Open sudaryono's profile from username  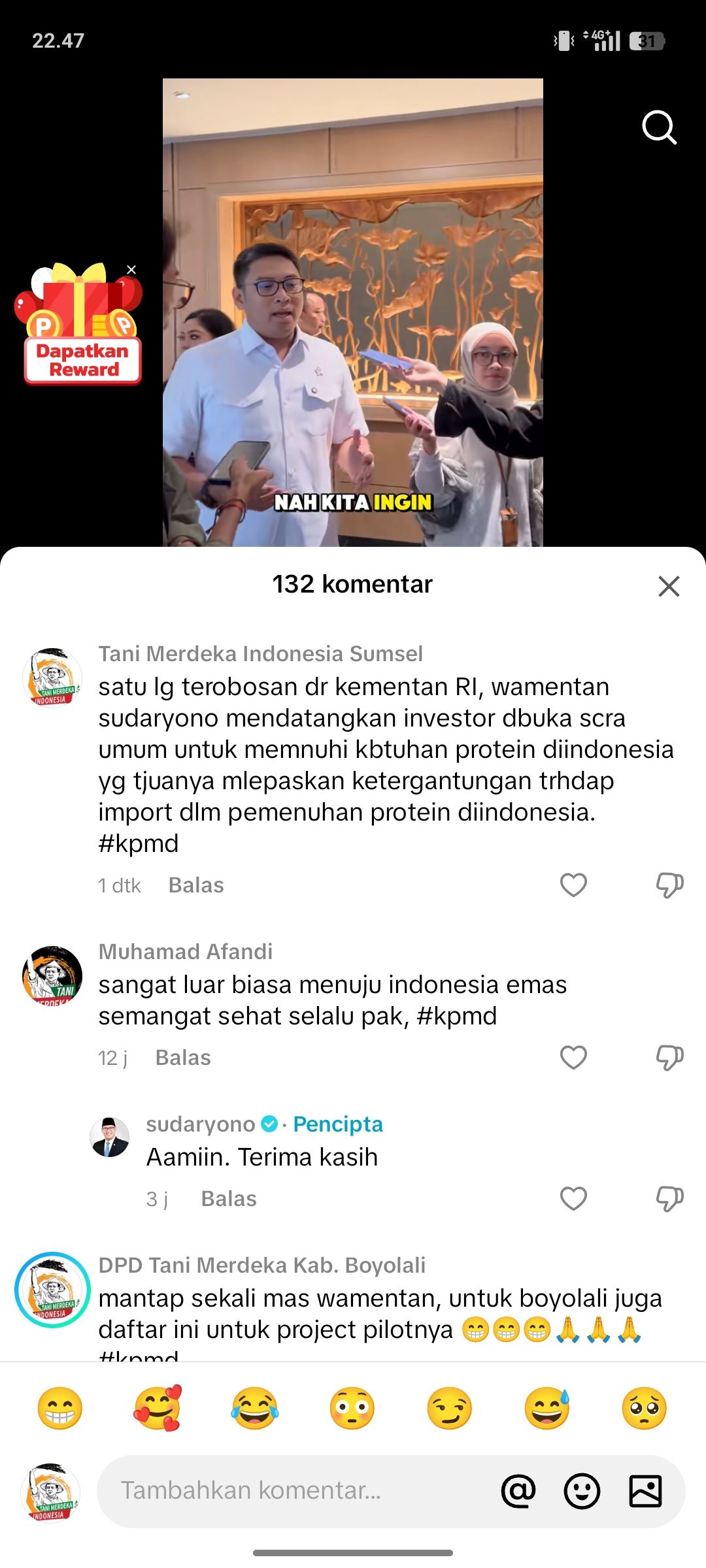coord(201,1124)
